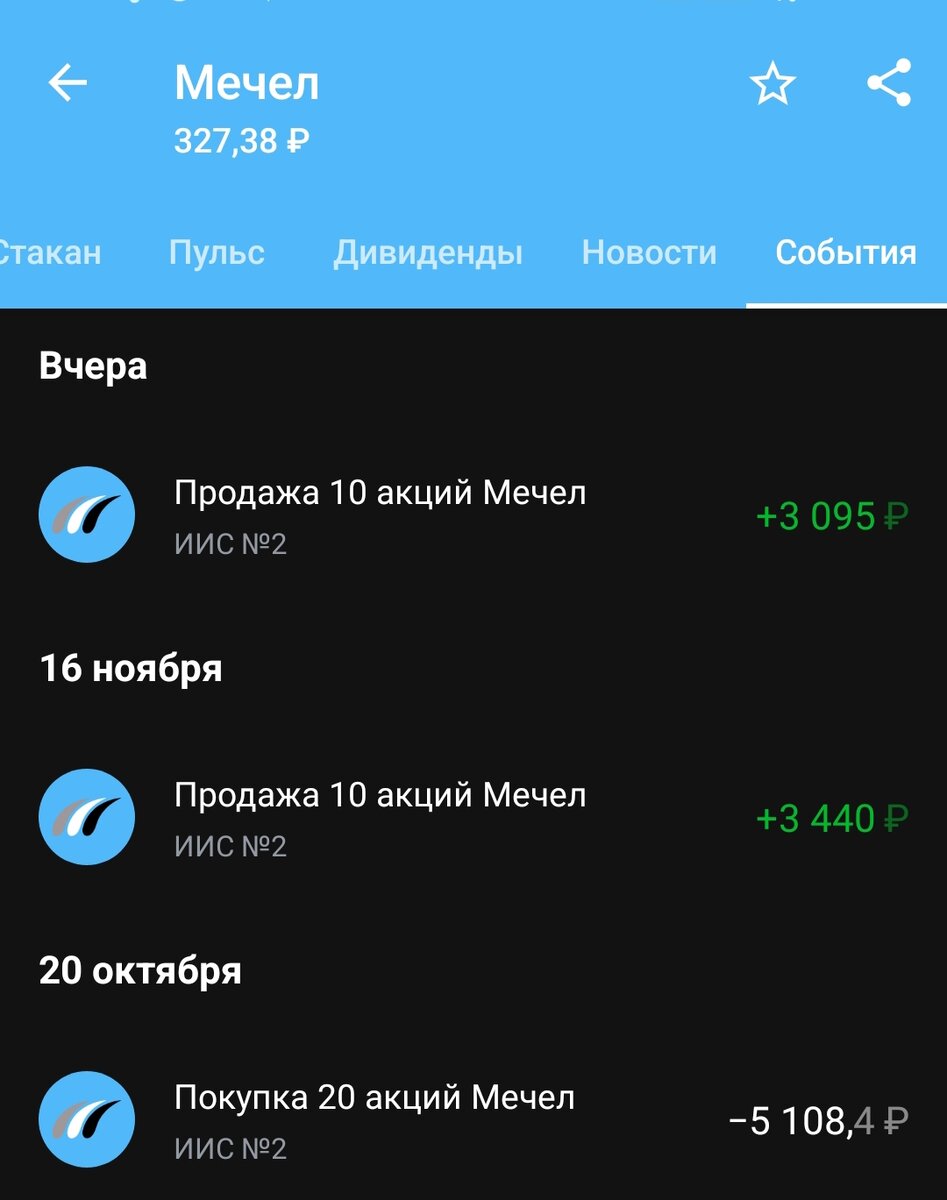The image size is (947, 1200).
Task: Switch to the Новости tab
Action: [650, 253]
